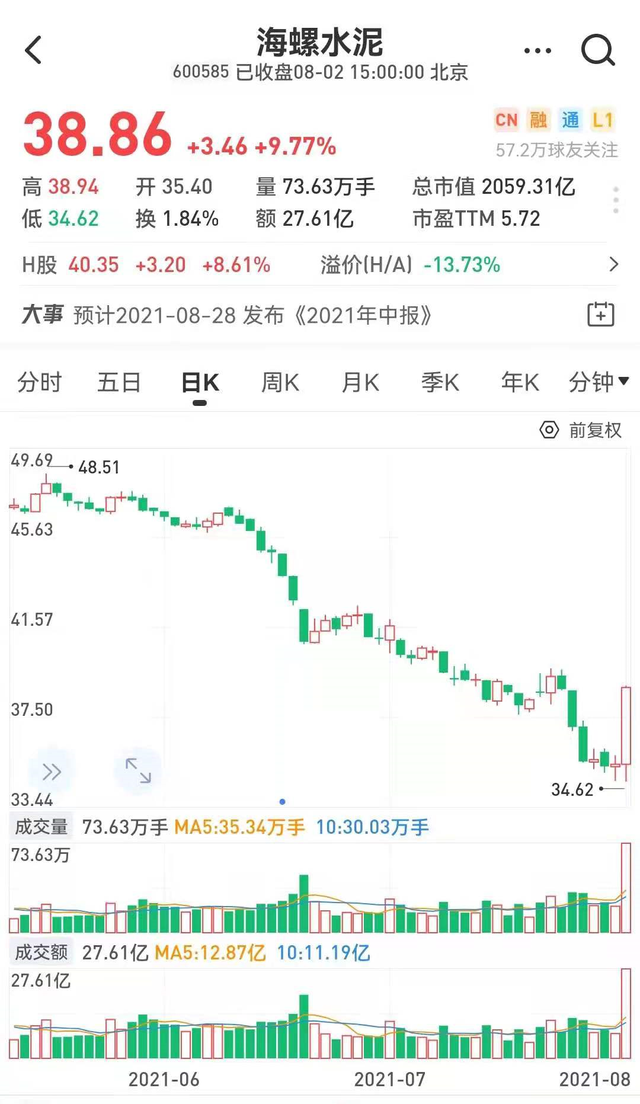640x1104 pixels.
Task: Switch to the 季K chart tab
Action: [x=440, y=382]
